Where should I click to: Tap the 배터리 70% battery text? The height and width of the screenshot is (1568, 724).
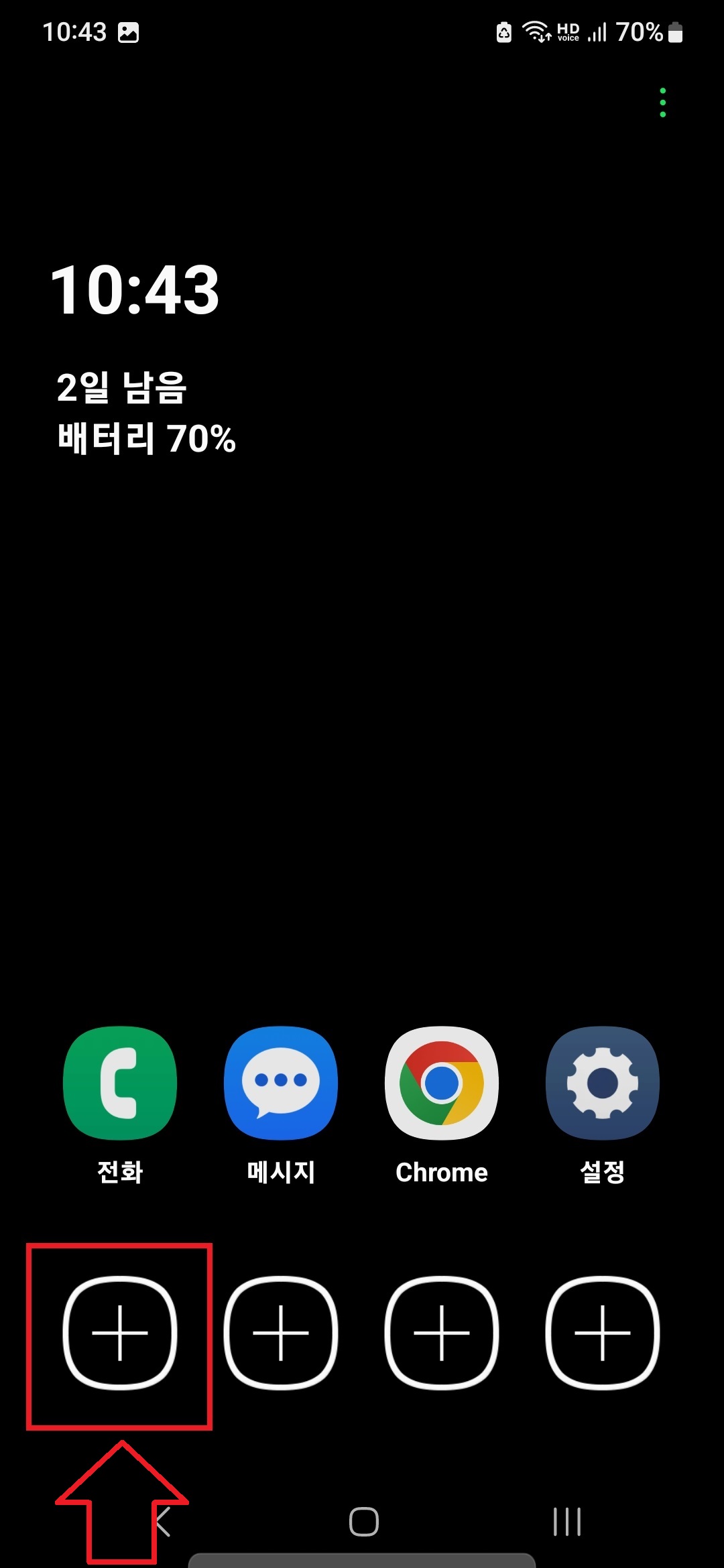coord(146,439)
